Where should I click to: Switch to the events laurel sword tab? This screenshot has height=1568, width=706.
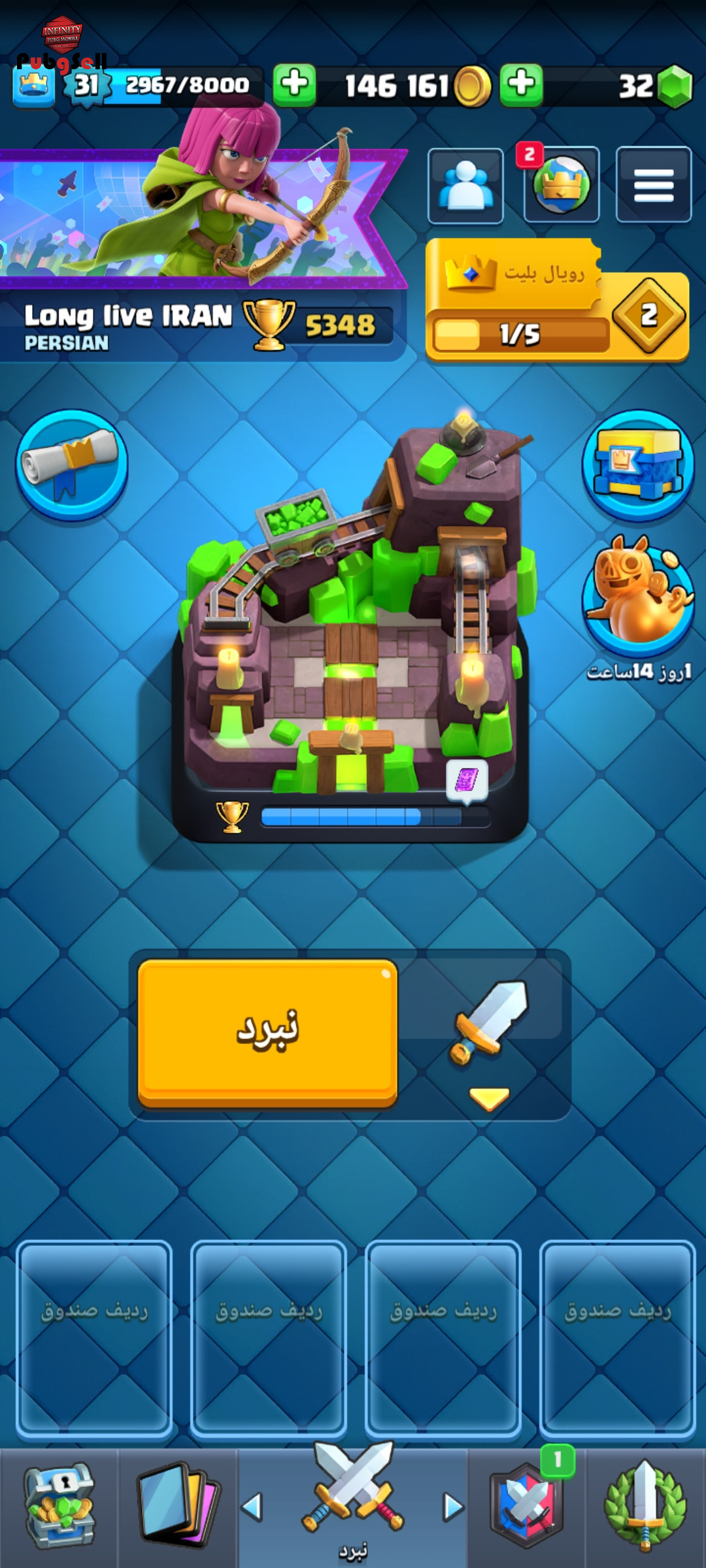click(646, 1506)
